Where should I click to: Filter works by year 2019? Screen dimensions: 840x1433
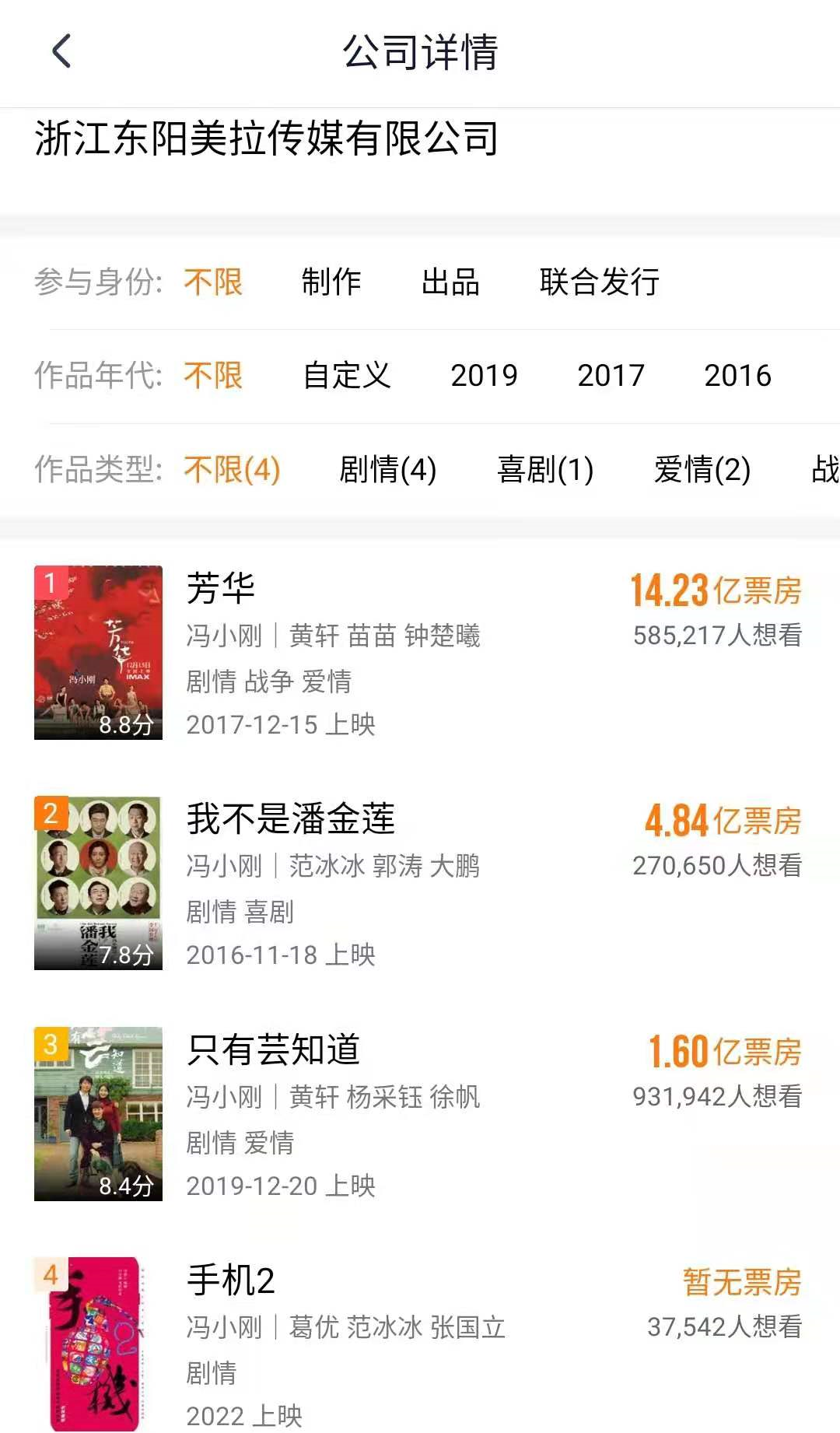point(484,375)
